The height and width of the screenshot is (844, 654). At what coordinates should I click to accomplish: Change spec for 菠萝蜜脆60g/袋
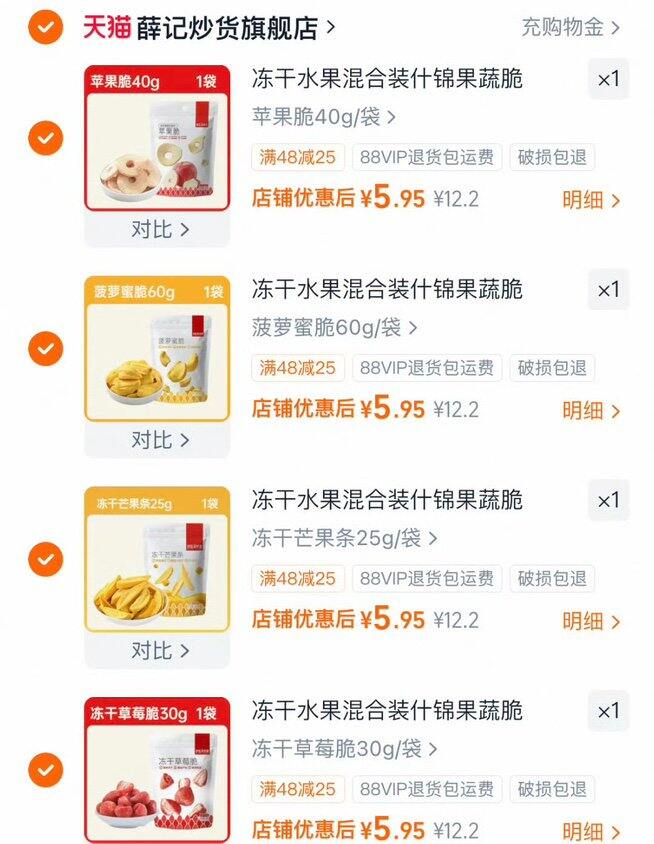334,328
